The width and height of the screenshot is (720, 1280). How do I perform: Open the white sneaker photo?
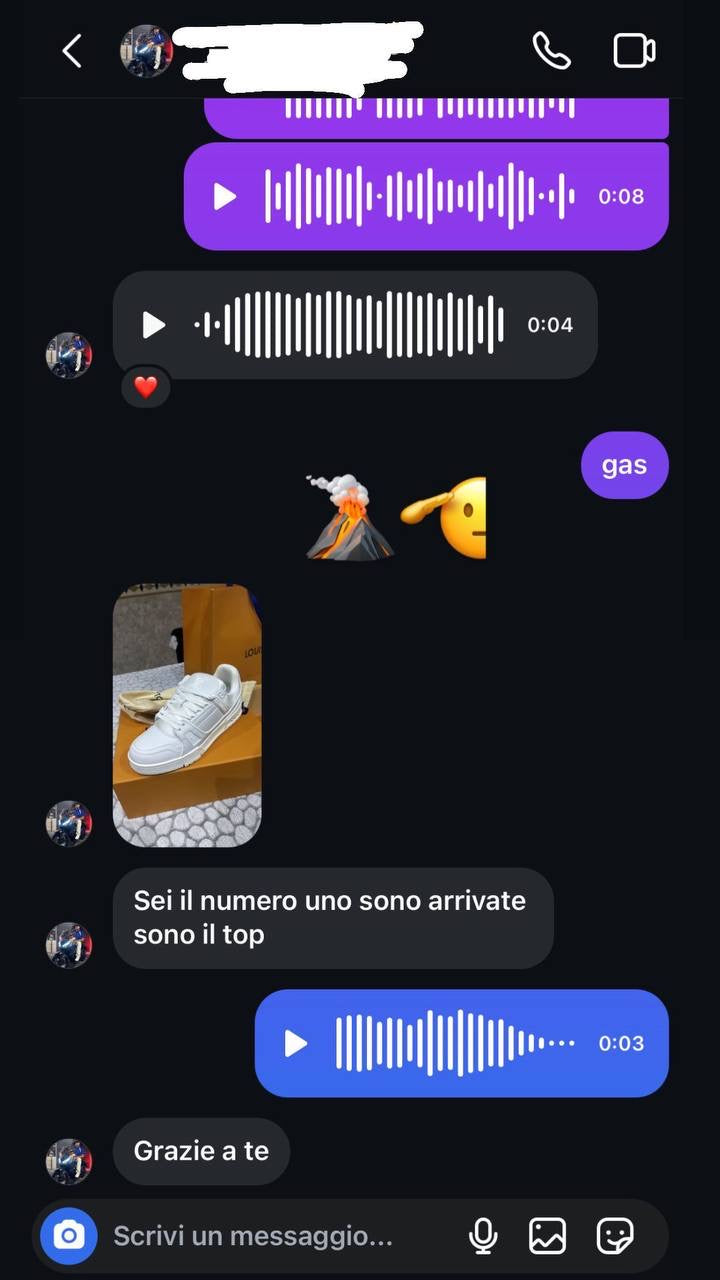pos(187,716)
